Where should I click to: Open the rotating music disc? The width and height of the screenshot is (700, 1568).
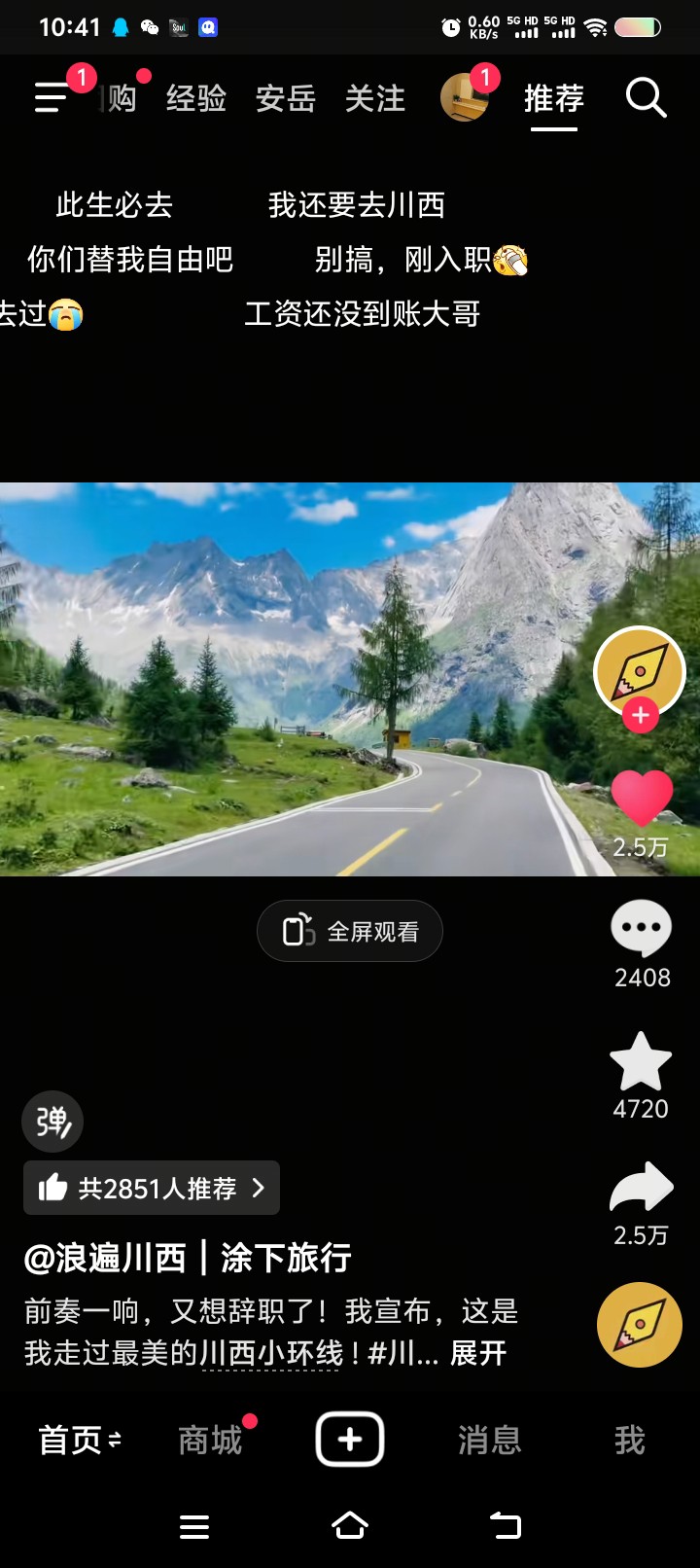640,1325
